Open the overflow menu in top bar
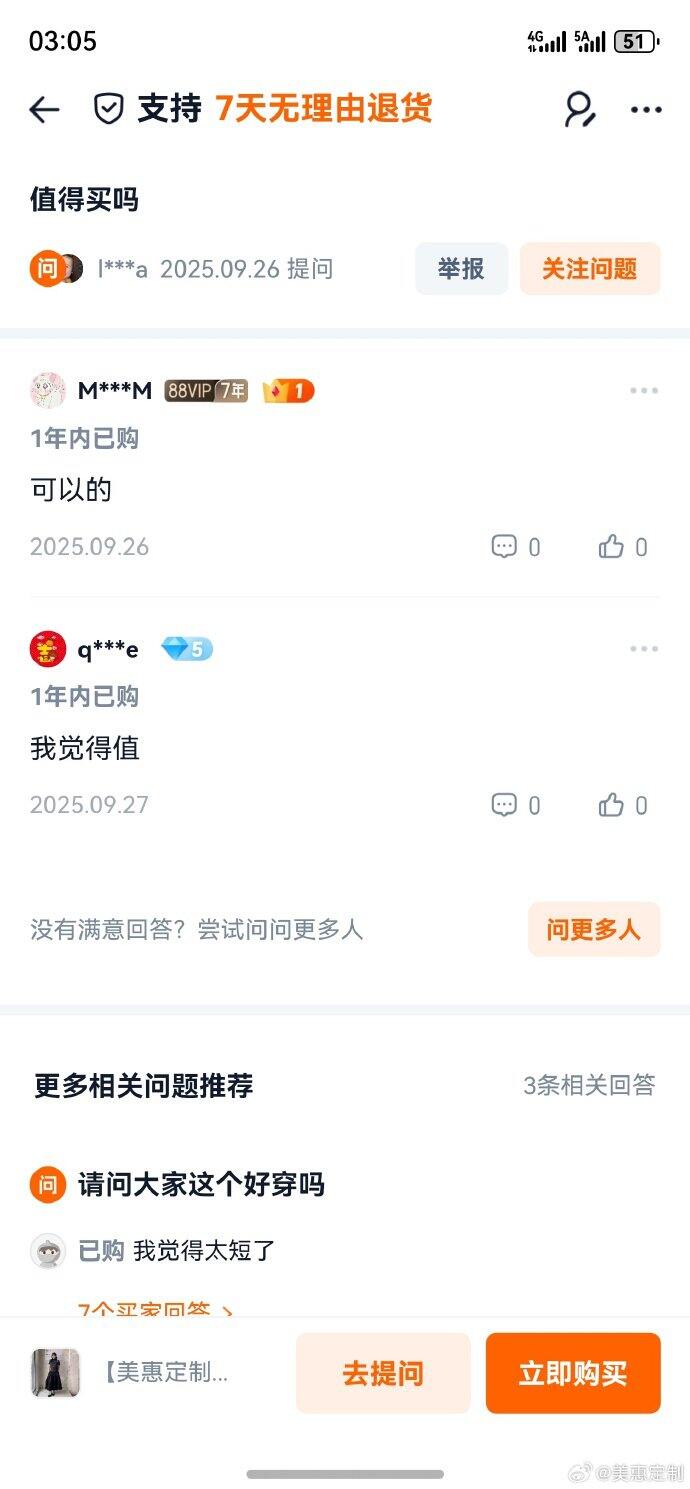Screen dimensions: 690x1489 [646, 109]
